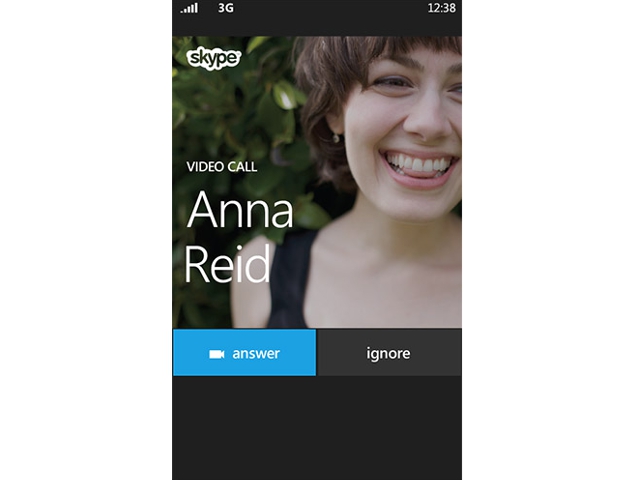Answer the video call from Anna Reid
Viewport: 640px width, 480px height.
[x=244, y=353]
